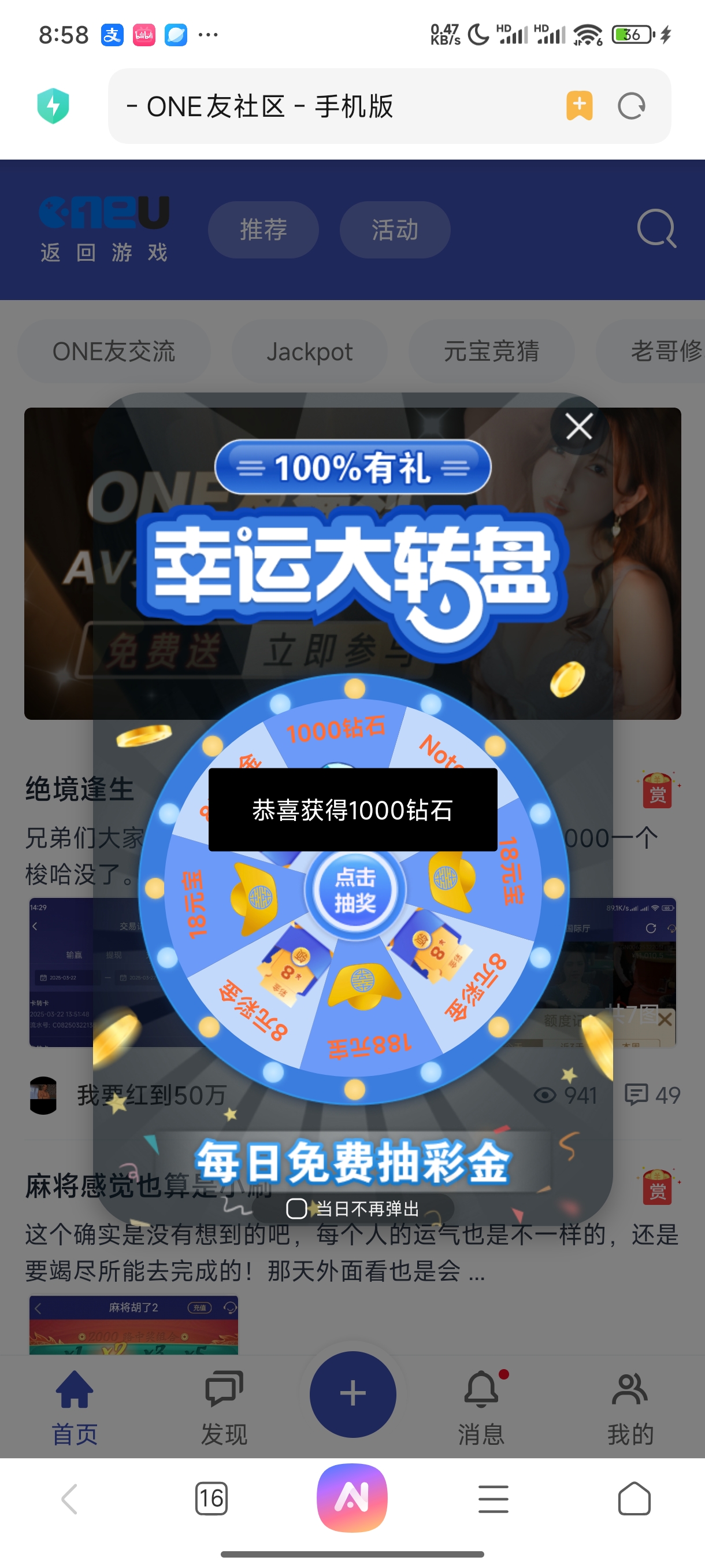Create a new post with the plus button
The width and height of the screenshot is (705, 1568).
coord(353,1394)
